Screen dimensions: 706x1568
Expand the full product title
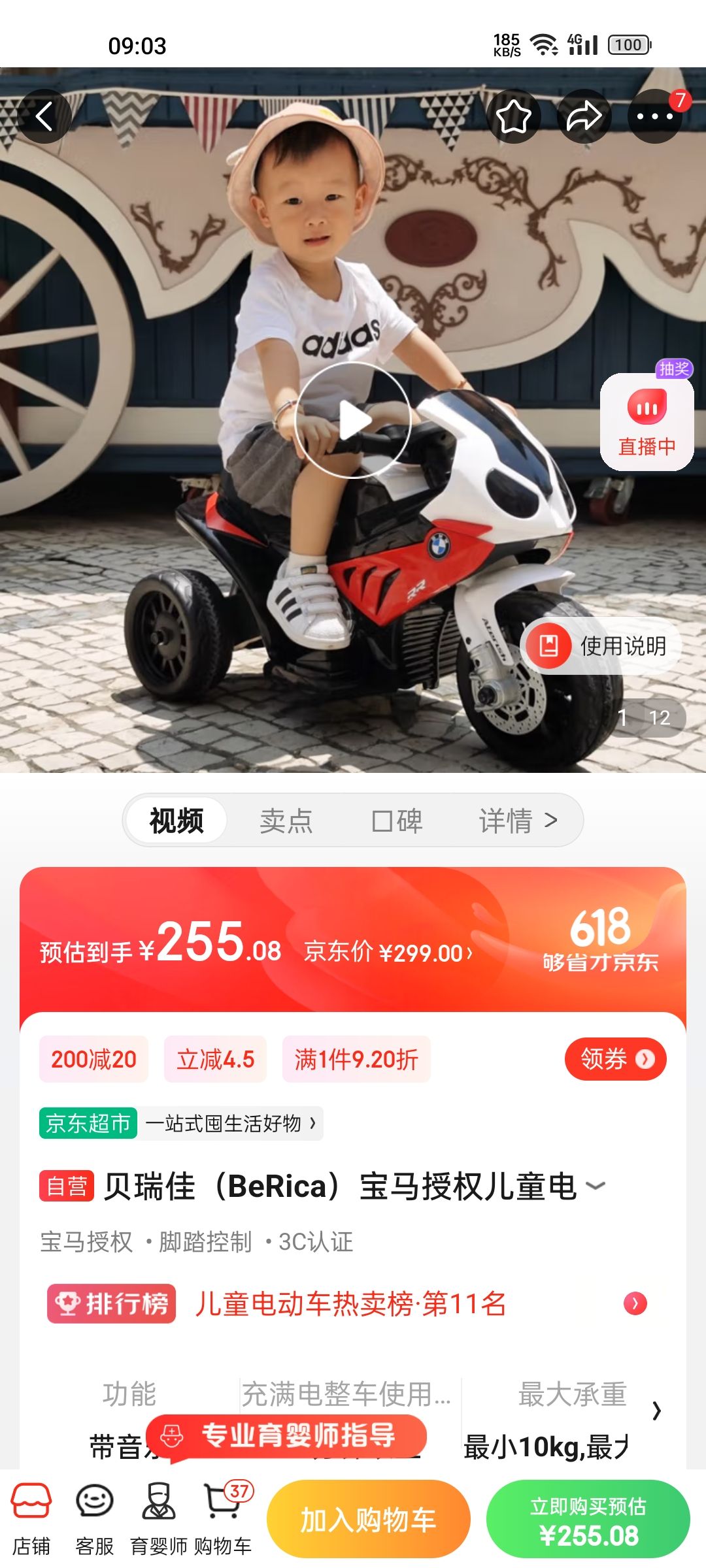point(596,1186)
